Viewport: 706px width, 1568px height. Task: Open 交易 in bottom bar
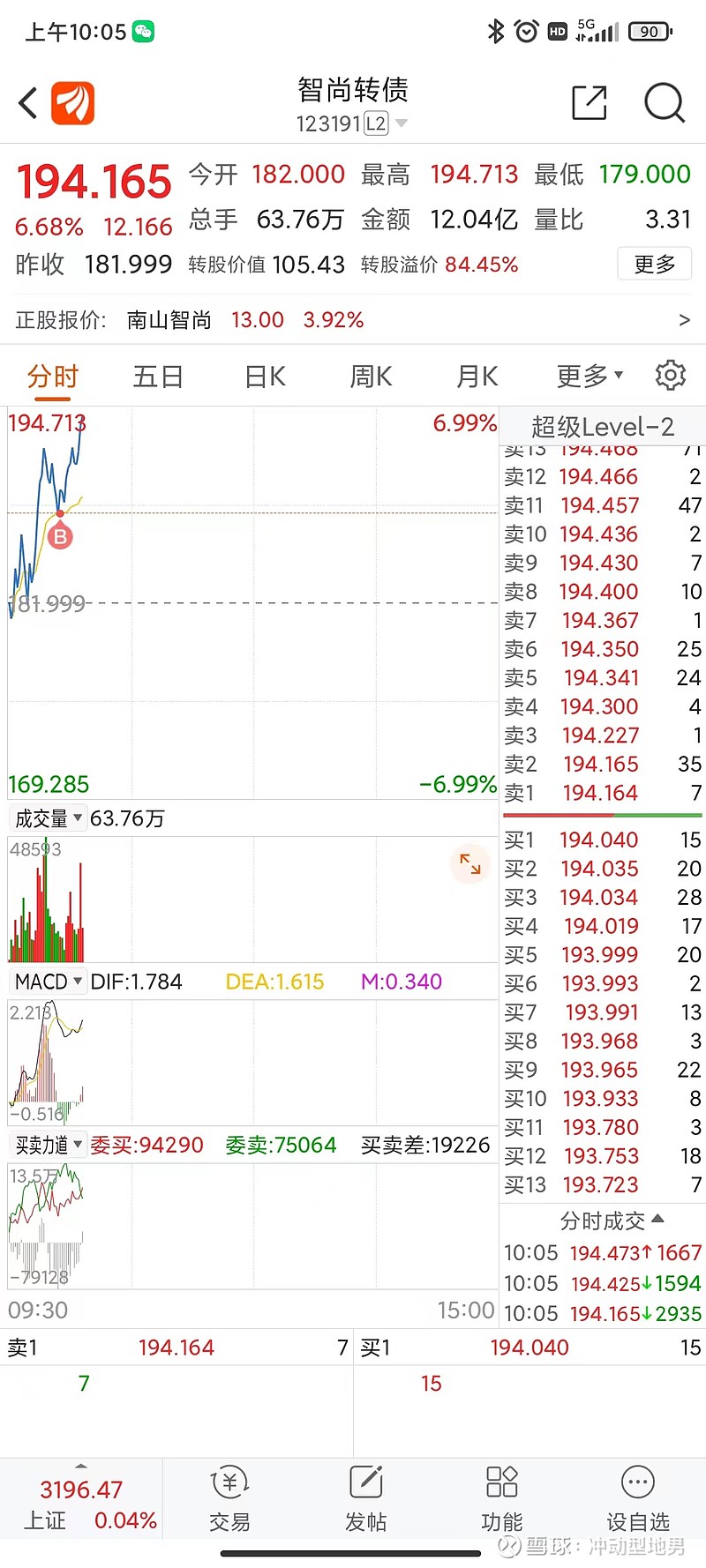tap(229, 1501)
